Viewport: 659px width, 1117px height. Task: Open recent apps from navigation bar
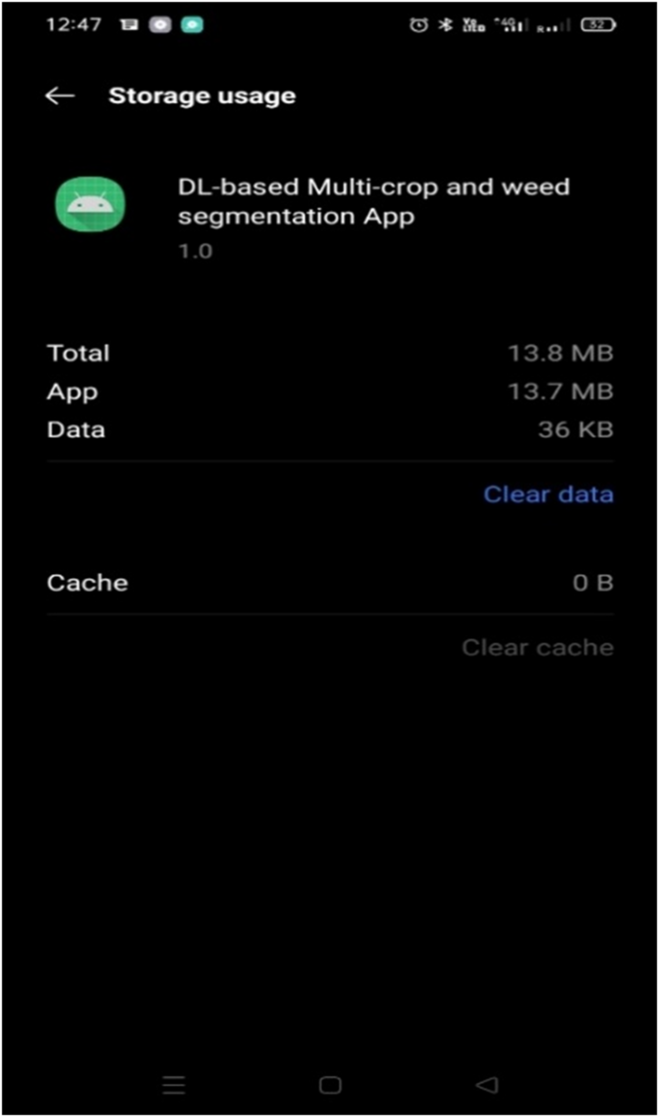coord(174,1084)
